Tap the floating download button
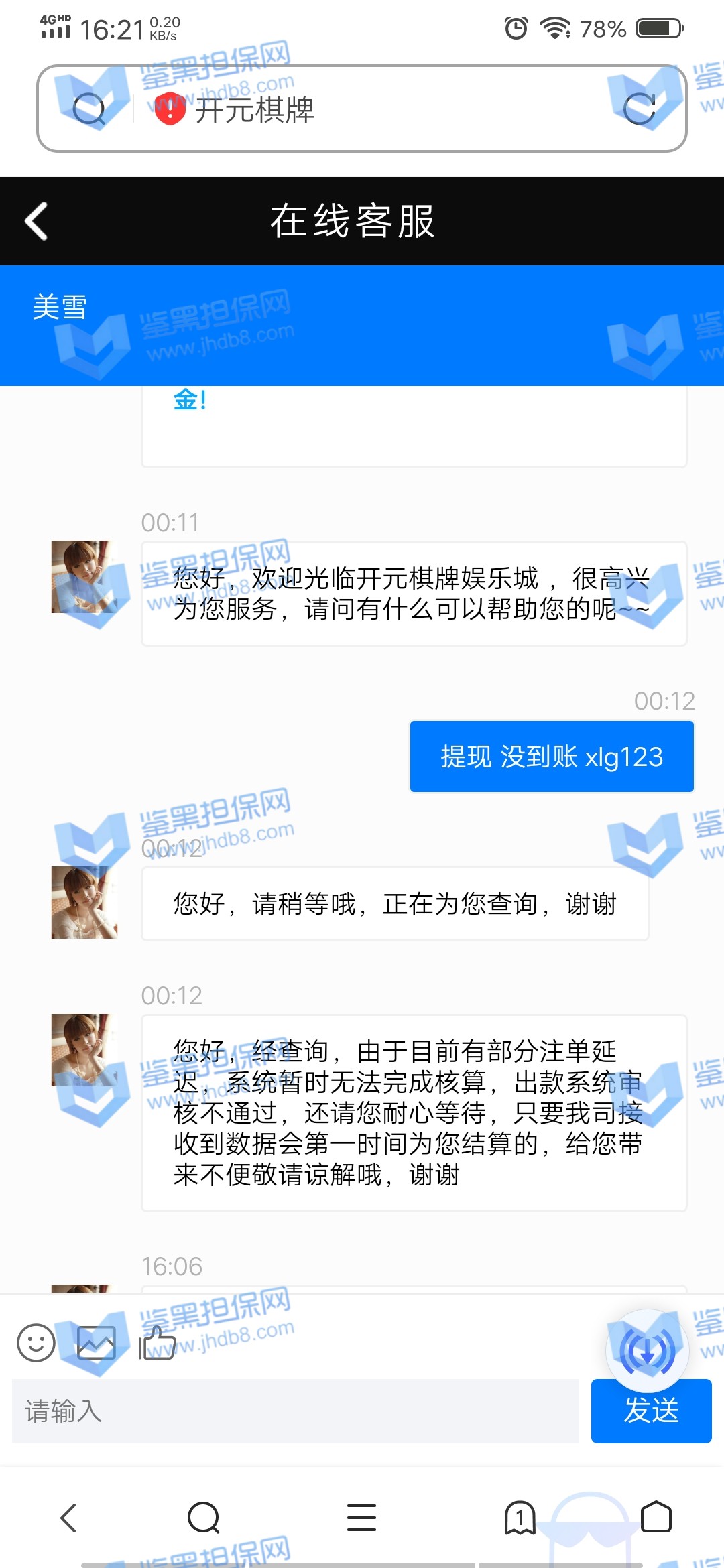Image resolution: width=724 pixels, height=1568 pixels. [647, 1351]
